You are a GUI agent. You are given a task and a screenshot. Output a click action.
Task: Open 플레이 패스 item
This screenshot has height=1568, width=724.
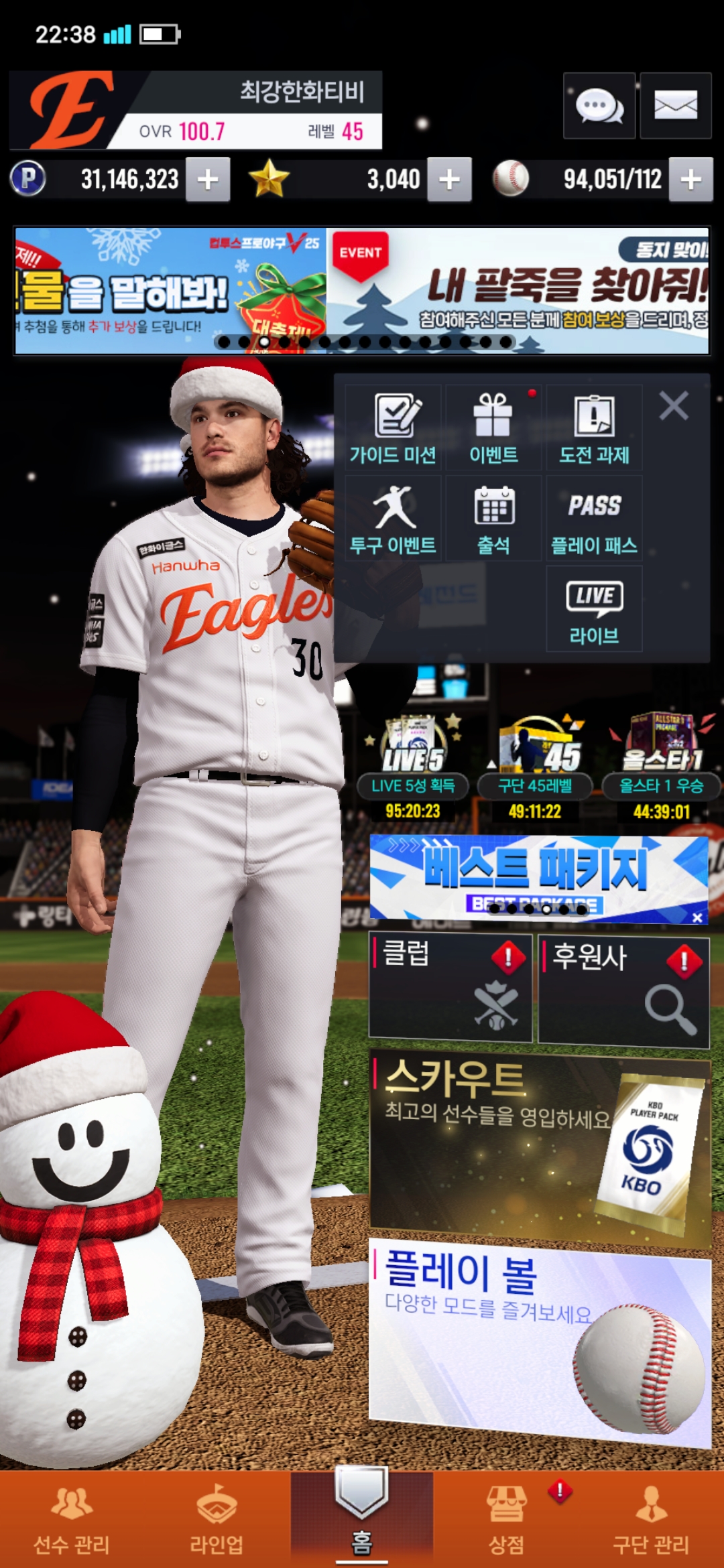(594, 519)
